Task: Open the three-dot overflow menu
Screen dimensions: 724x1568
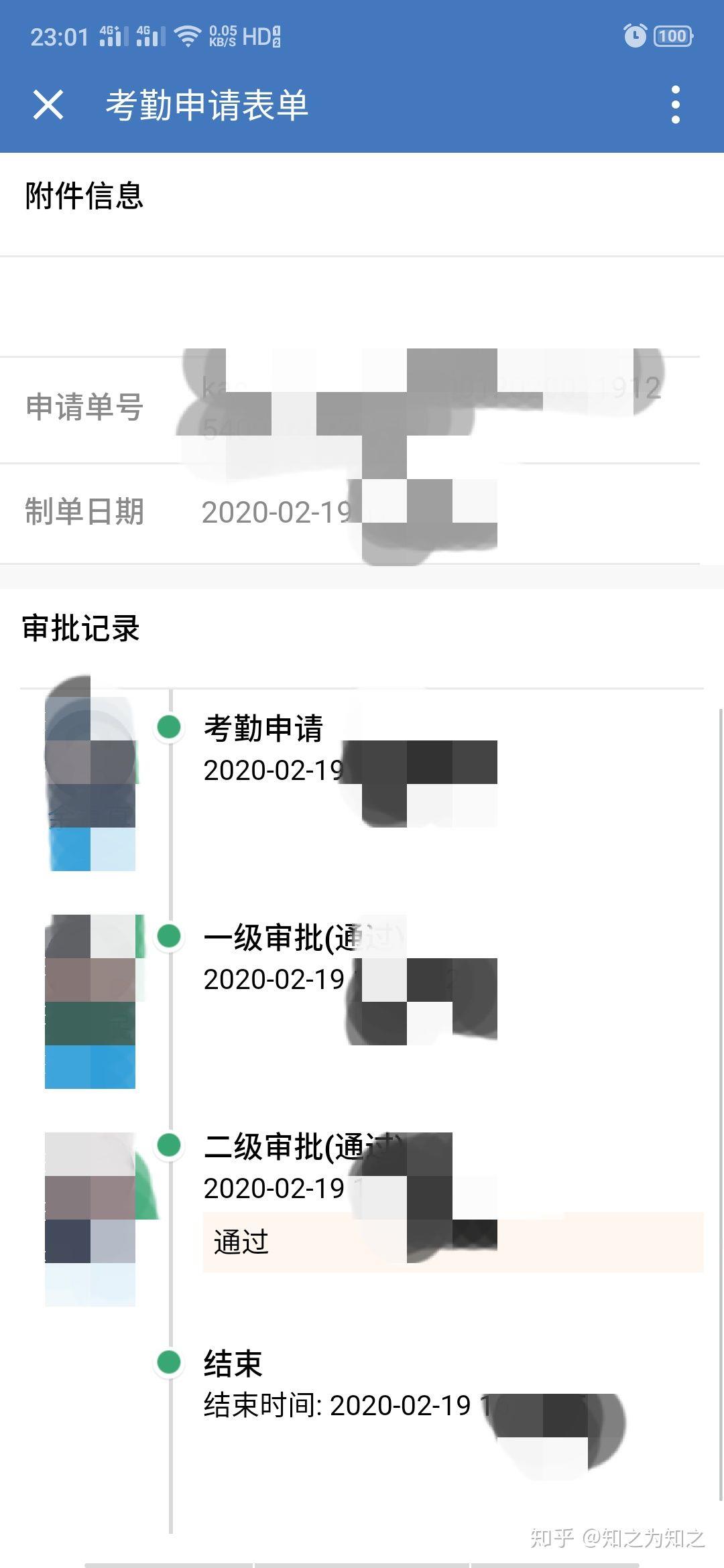Action: coord(675,105)
